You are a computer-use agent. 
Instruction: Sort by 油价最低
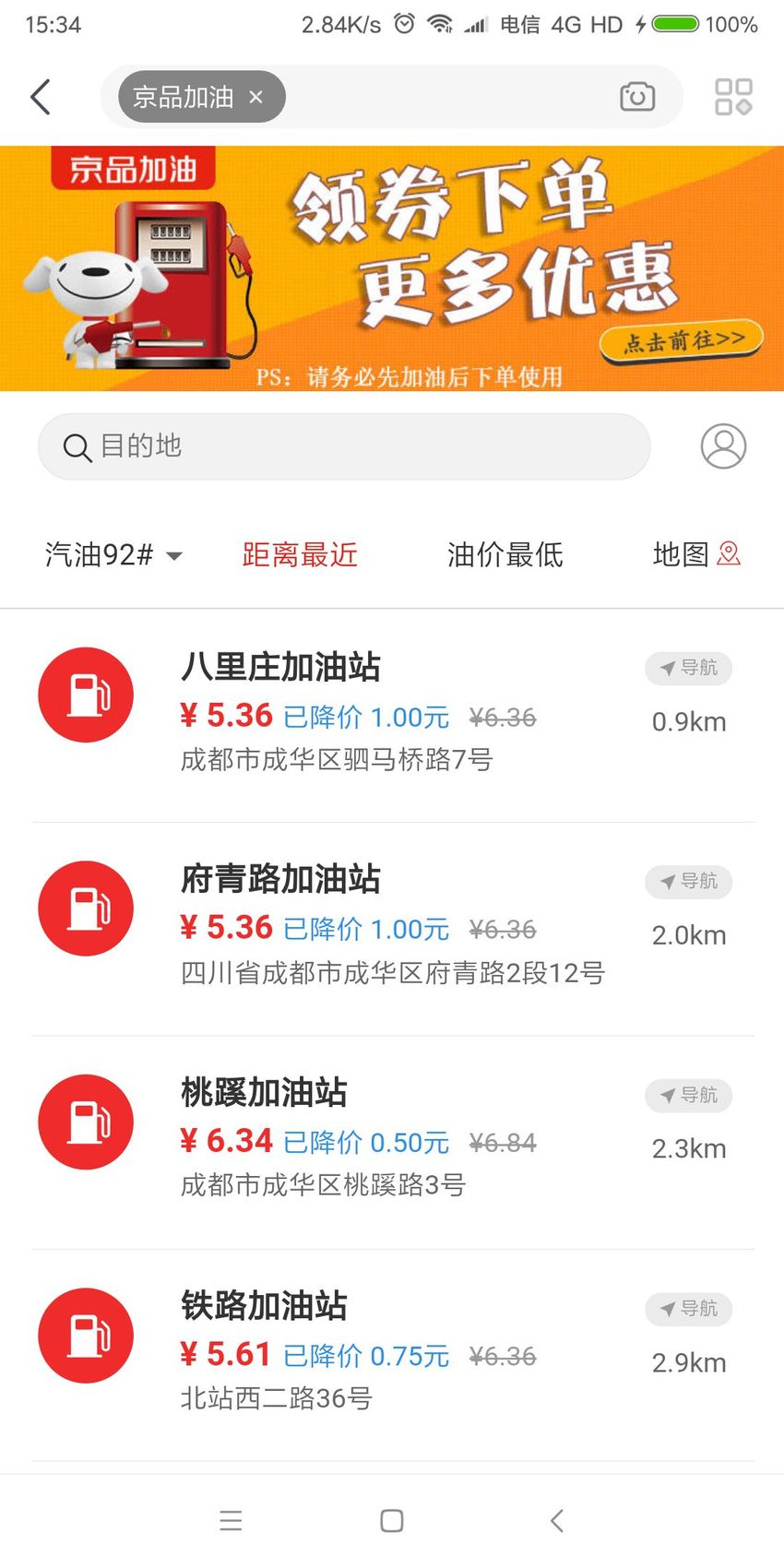[x=505, y=554]
